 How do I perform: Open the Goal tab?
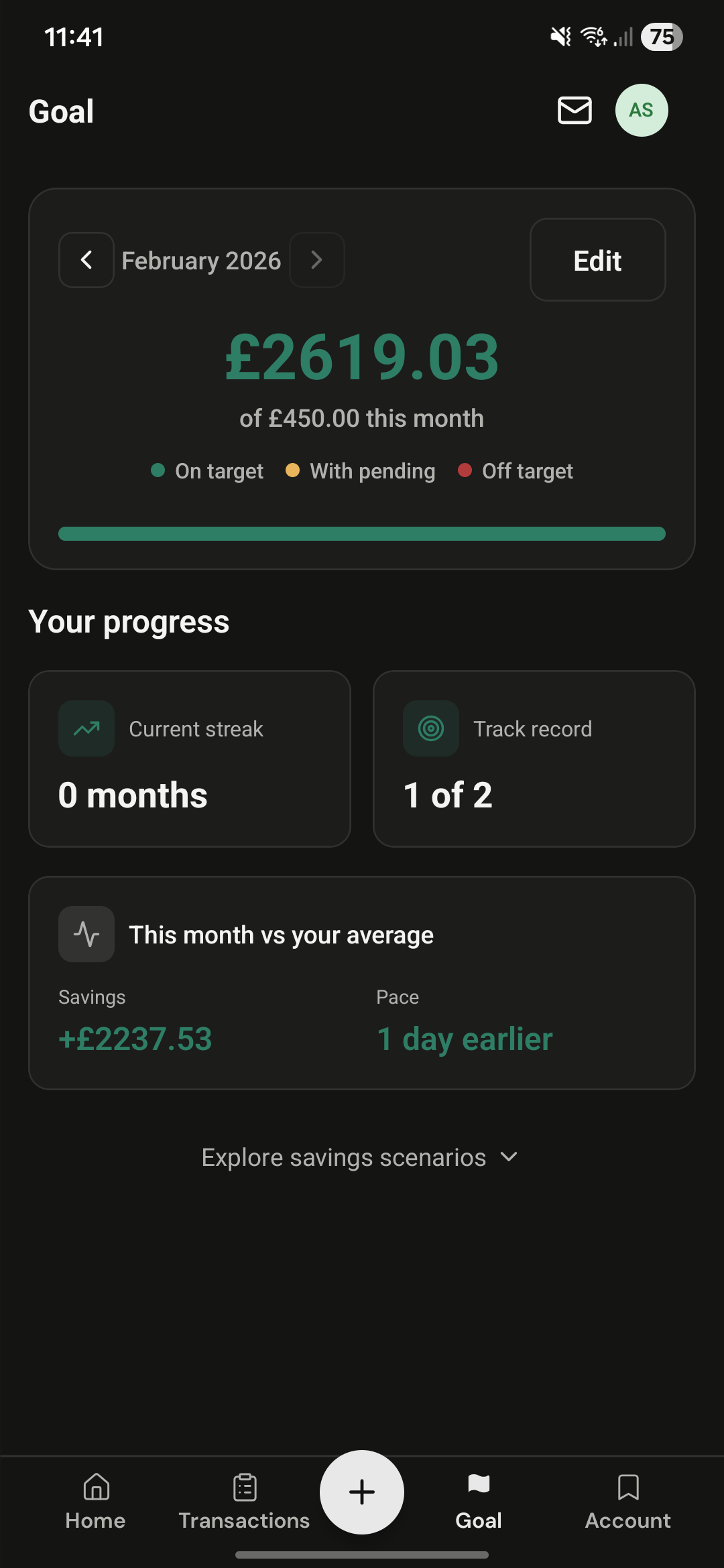pyautogui.click(x=478, y=1500)
